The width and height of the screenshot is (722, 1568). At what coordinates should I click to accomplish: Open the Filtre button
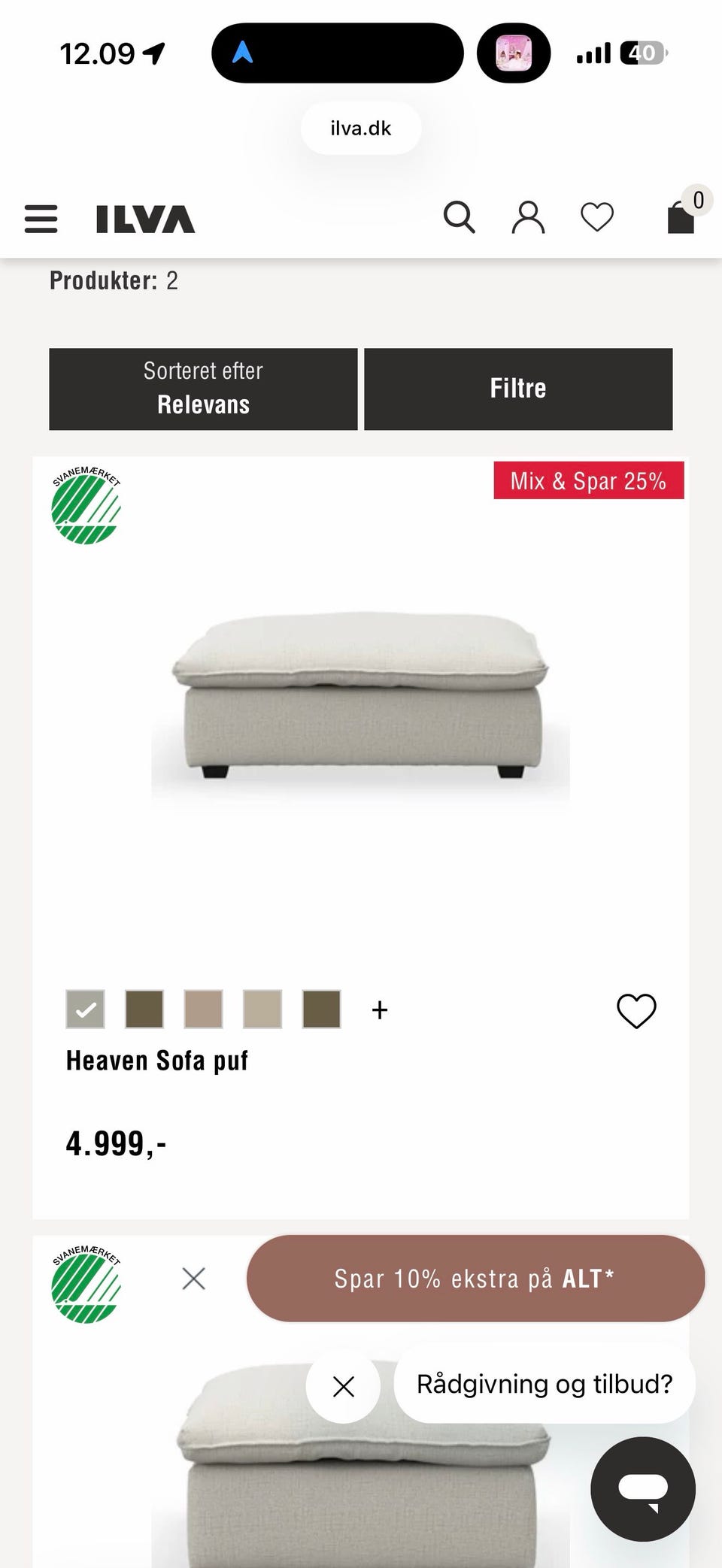click(x=518, y=389)
